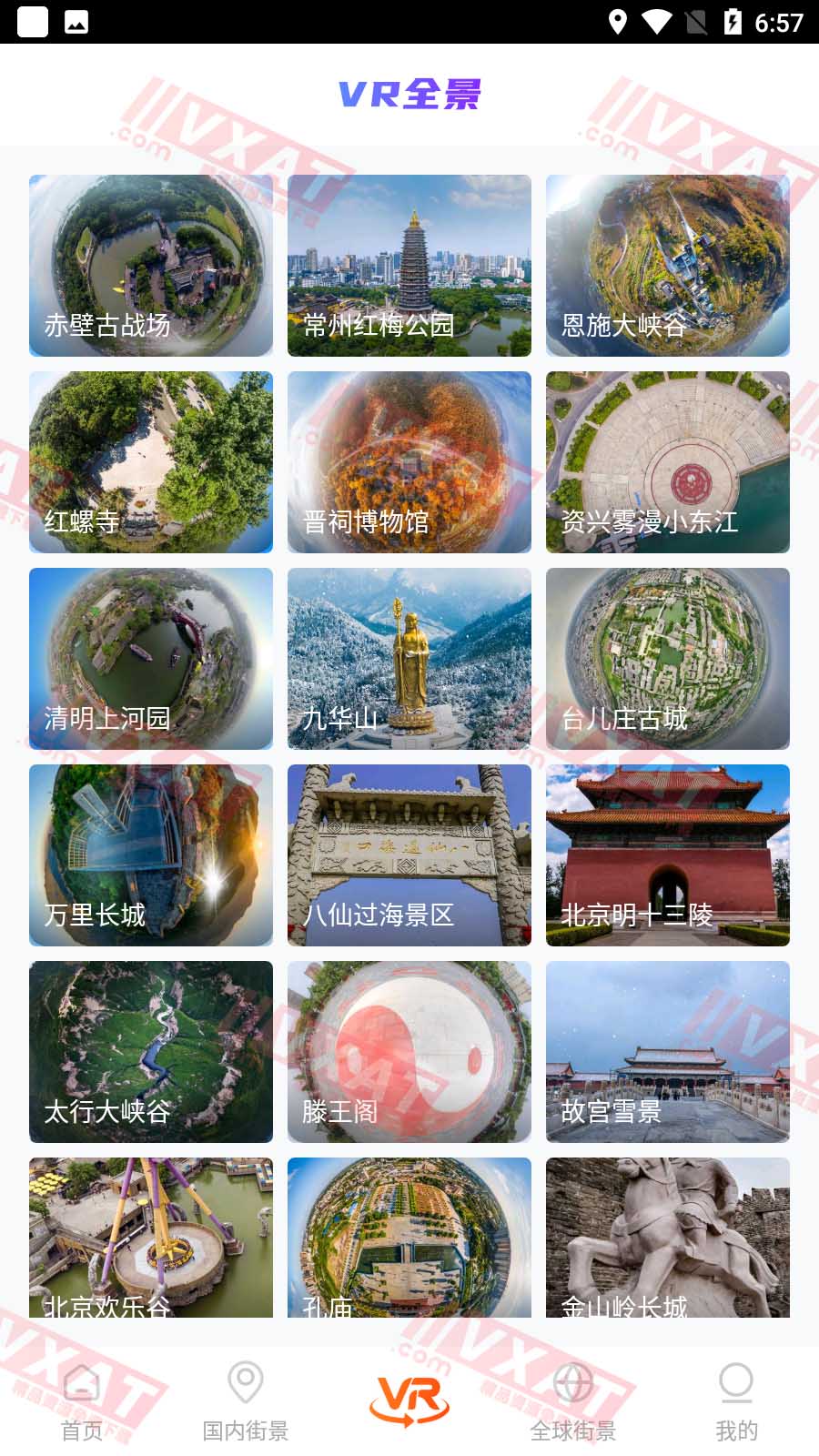Viewport: 819px width, 1456px height.
Task: Open the 北京欢乐谷 amusement park scene
Action: tap(150, 1238)
